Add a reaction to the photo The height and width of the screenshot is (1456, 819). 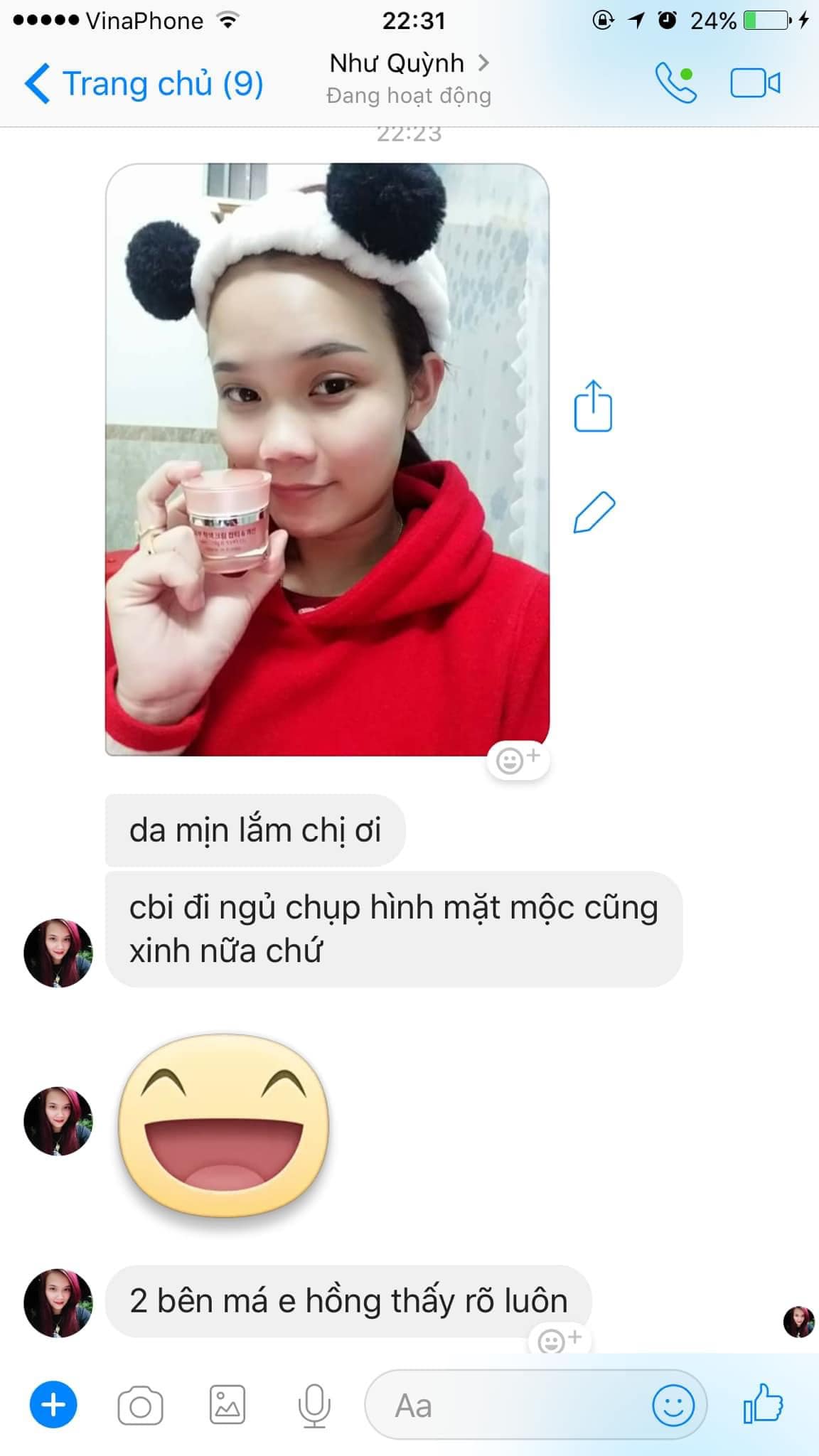coord(518,760)
